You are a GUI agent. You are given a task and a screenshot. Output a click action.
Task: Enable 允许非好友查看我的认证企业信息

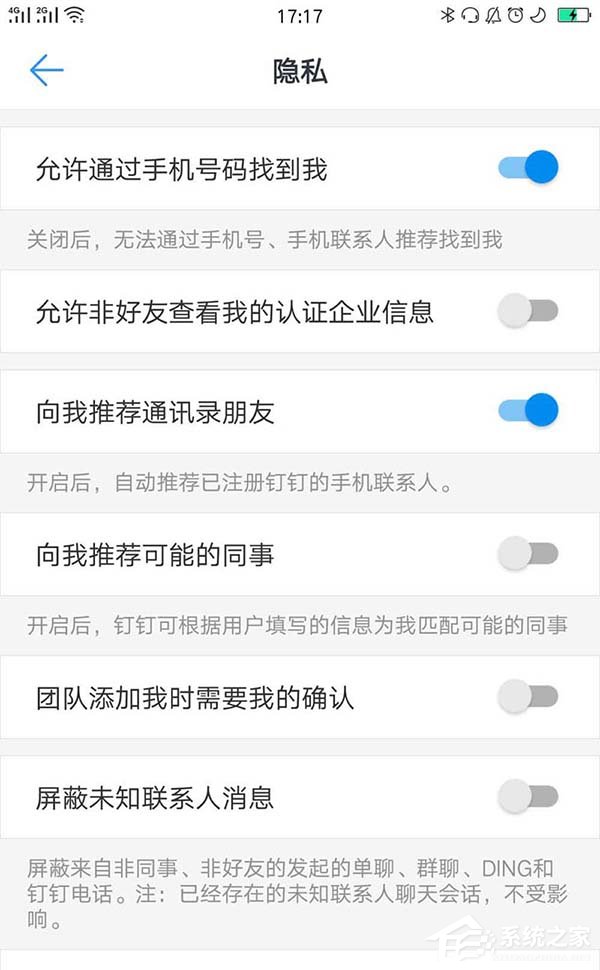tap(528, 311)
